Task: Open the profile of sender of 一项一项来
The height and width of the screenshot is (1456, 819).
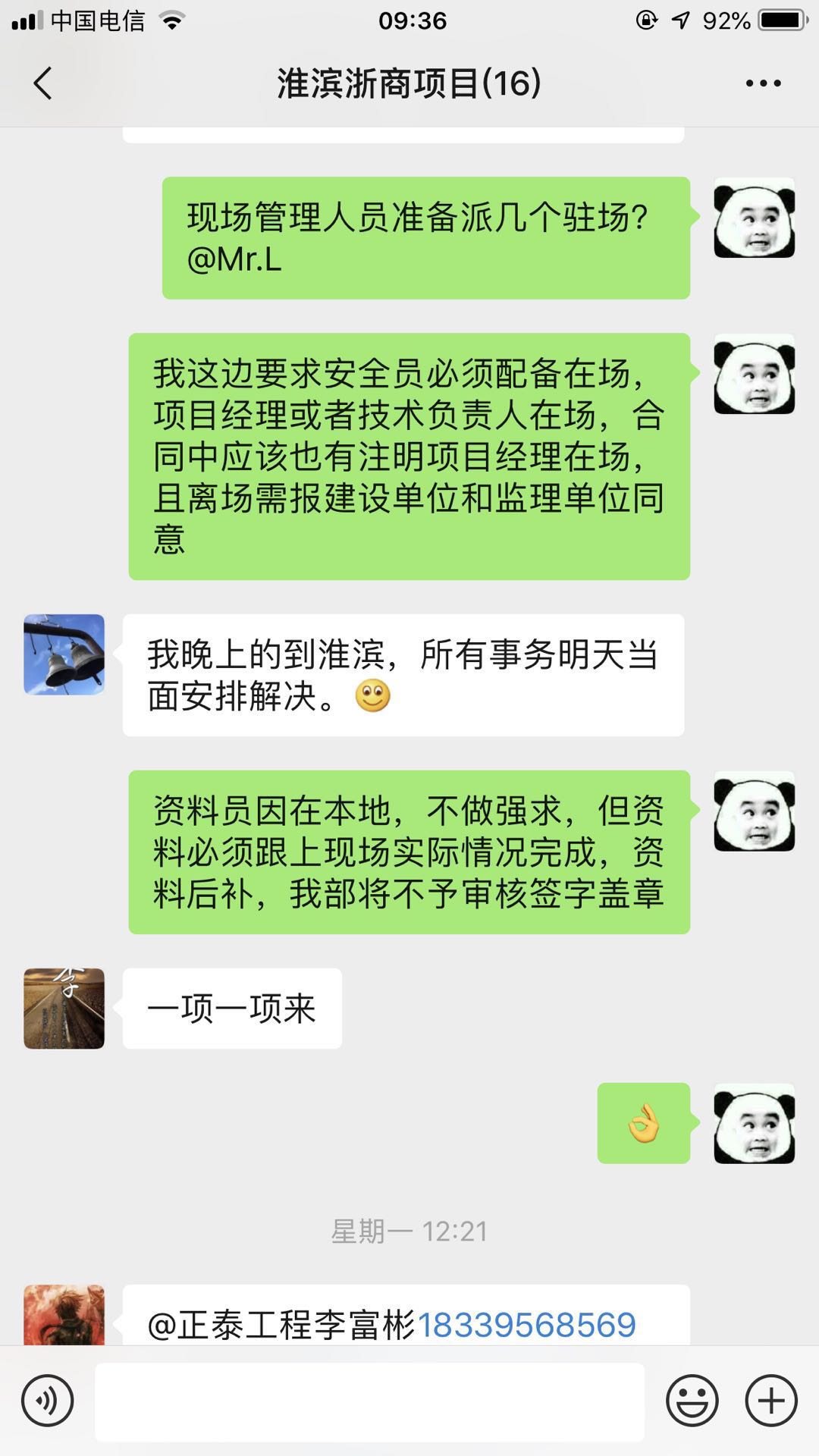Action: coord(64,1009)
